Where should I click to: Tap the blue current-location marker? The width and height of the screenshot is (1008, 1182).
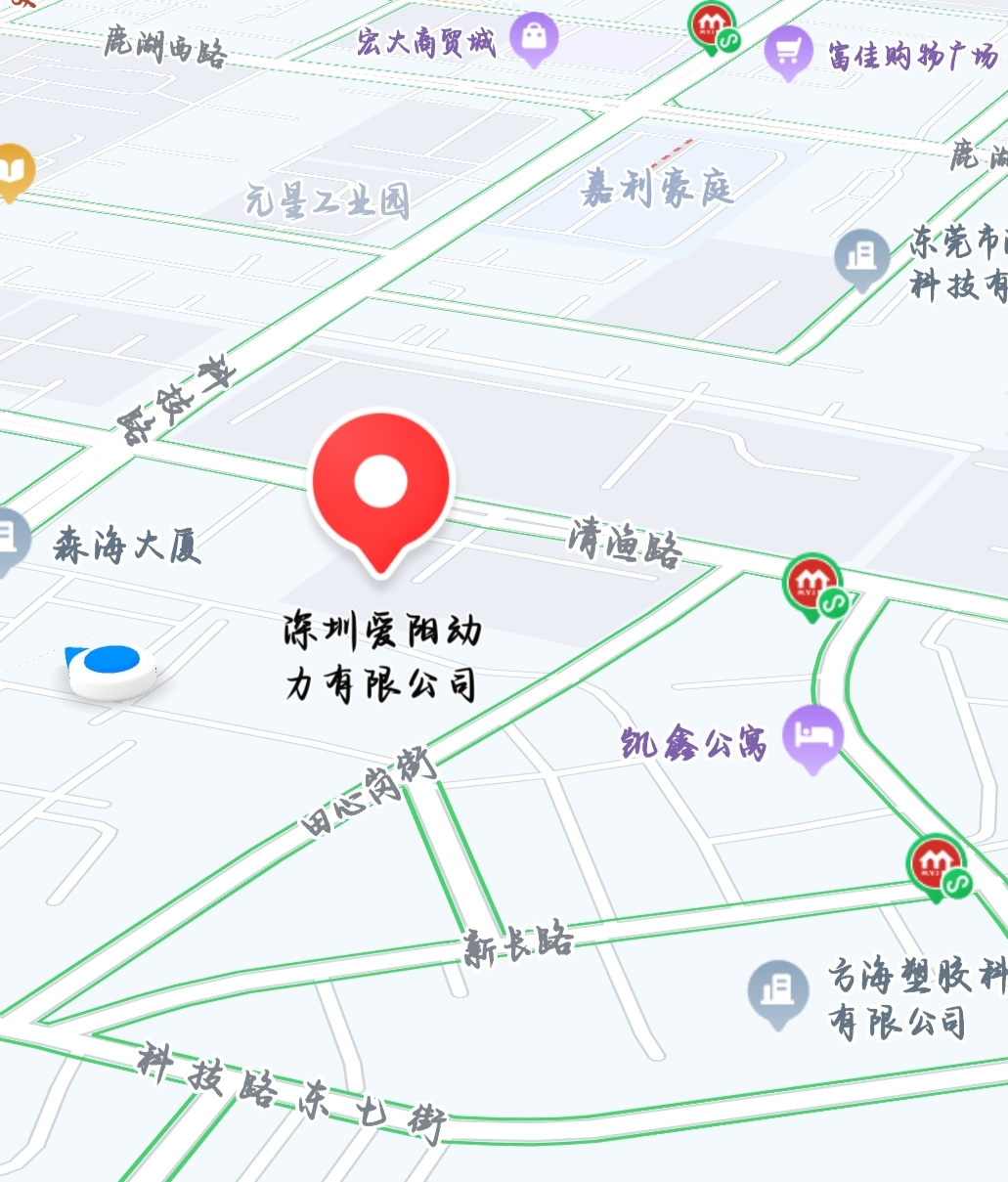[x=110, y=665]
